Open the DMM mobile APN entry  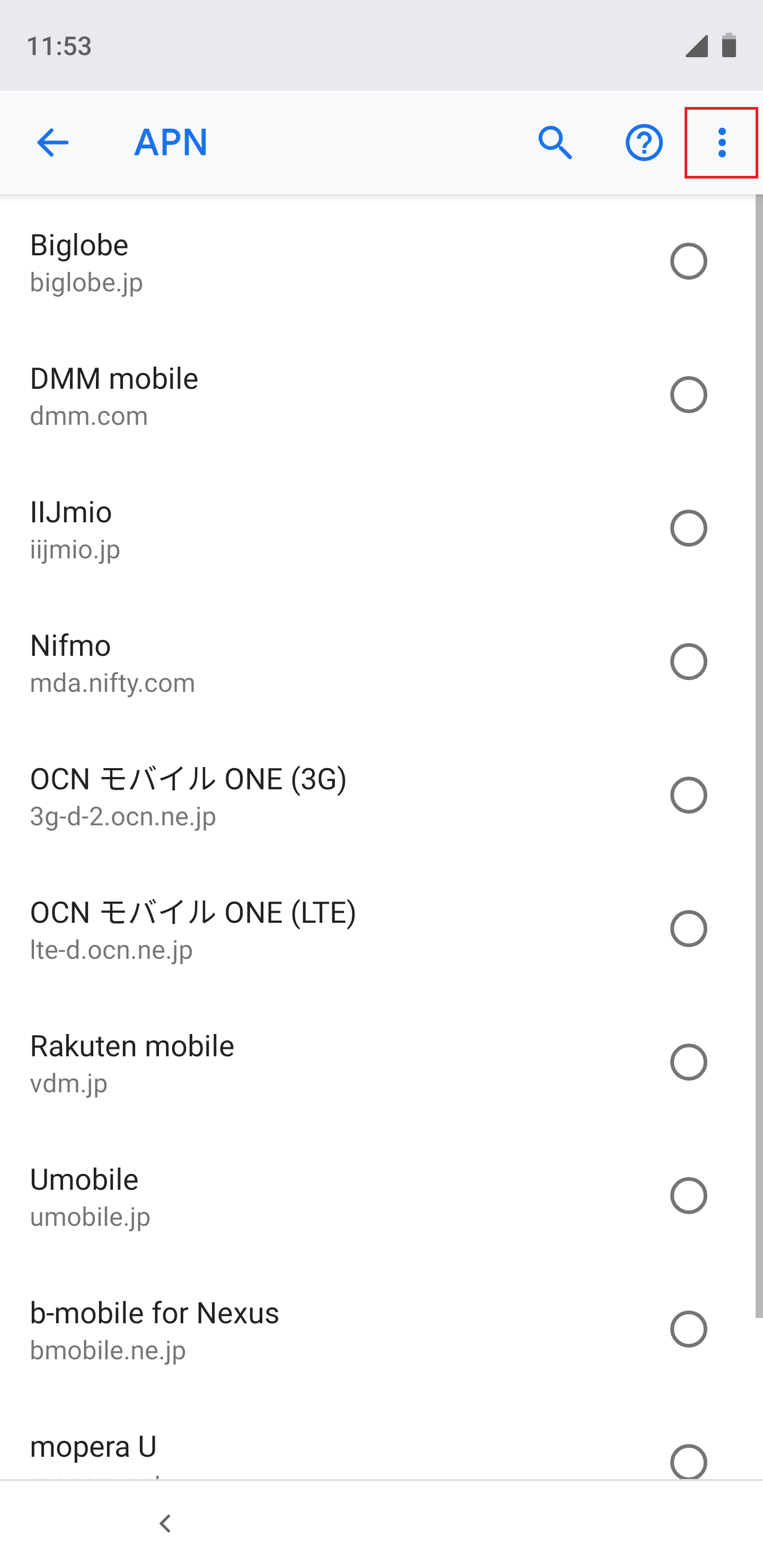click(x=244, y=395)
